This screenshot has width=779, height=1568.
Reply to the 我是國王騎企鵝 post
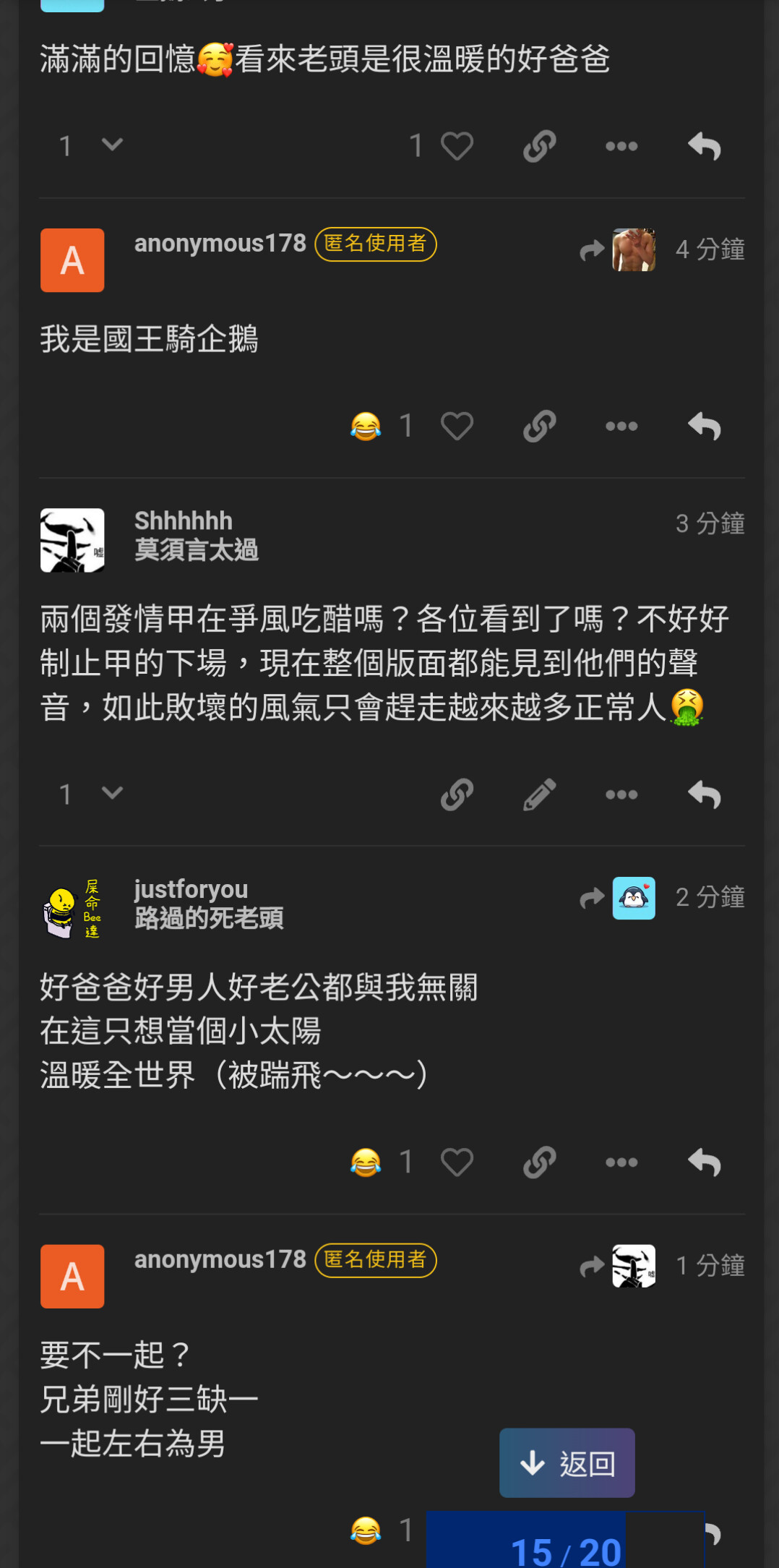coord(704,427)
